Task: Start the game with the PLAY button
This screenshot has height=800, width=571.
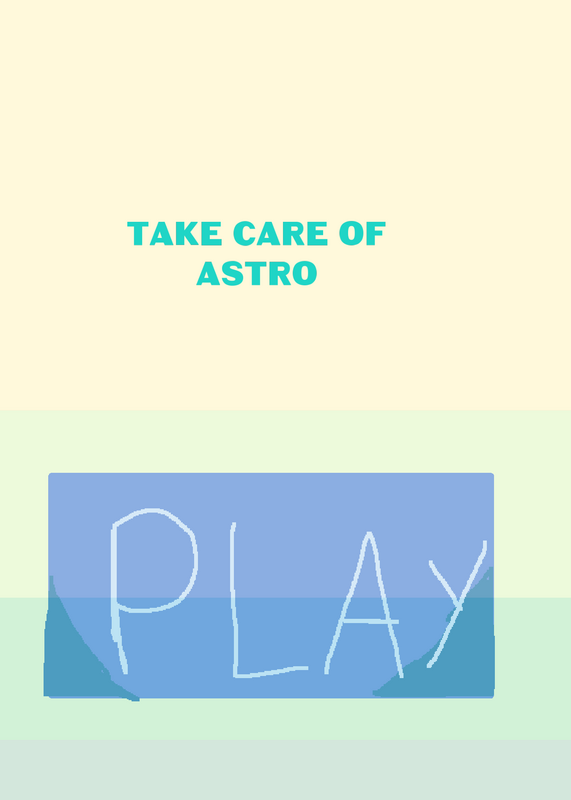Action: point(270,585)
